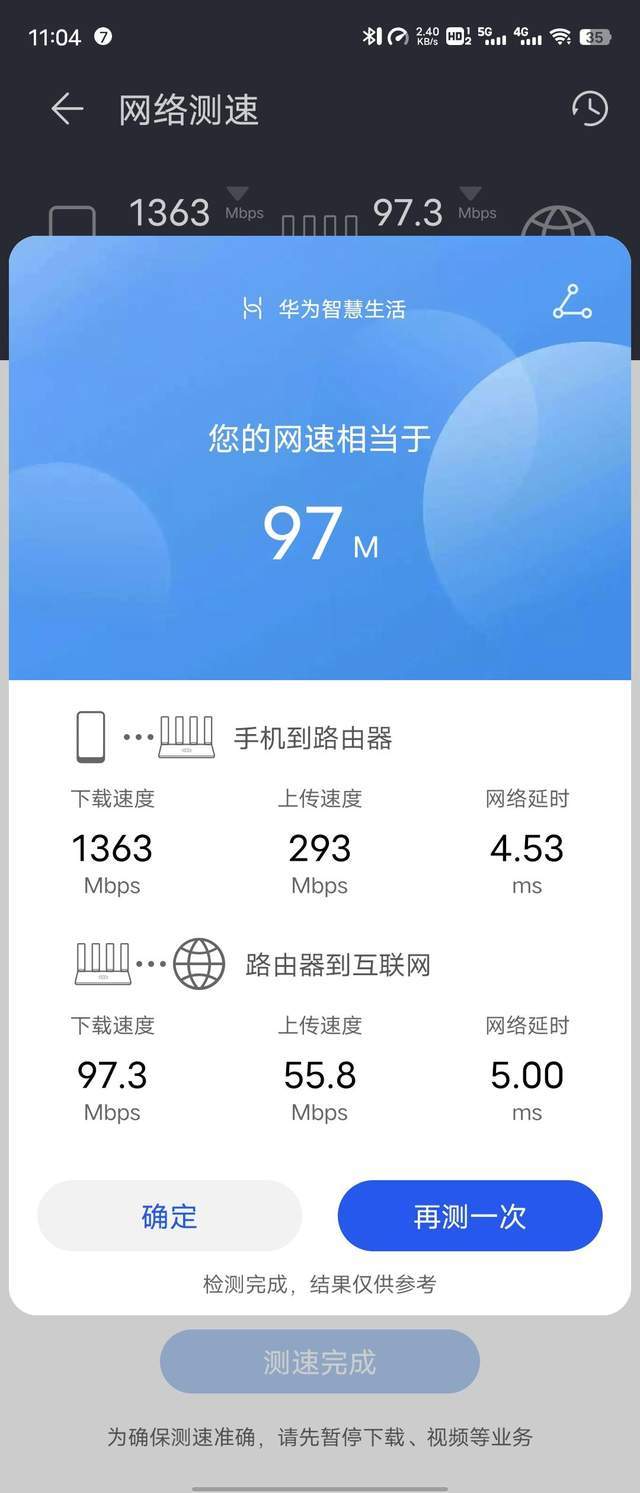The width and height of the screenshot is (640, 1493).
Task: Open the speed test history
Action: (589, 109)
